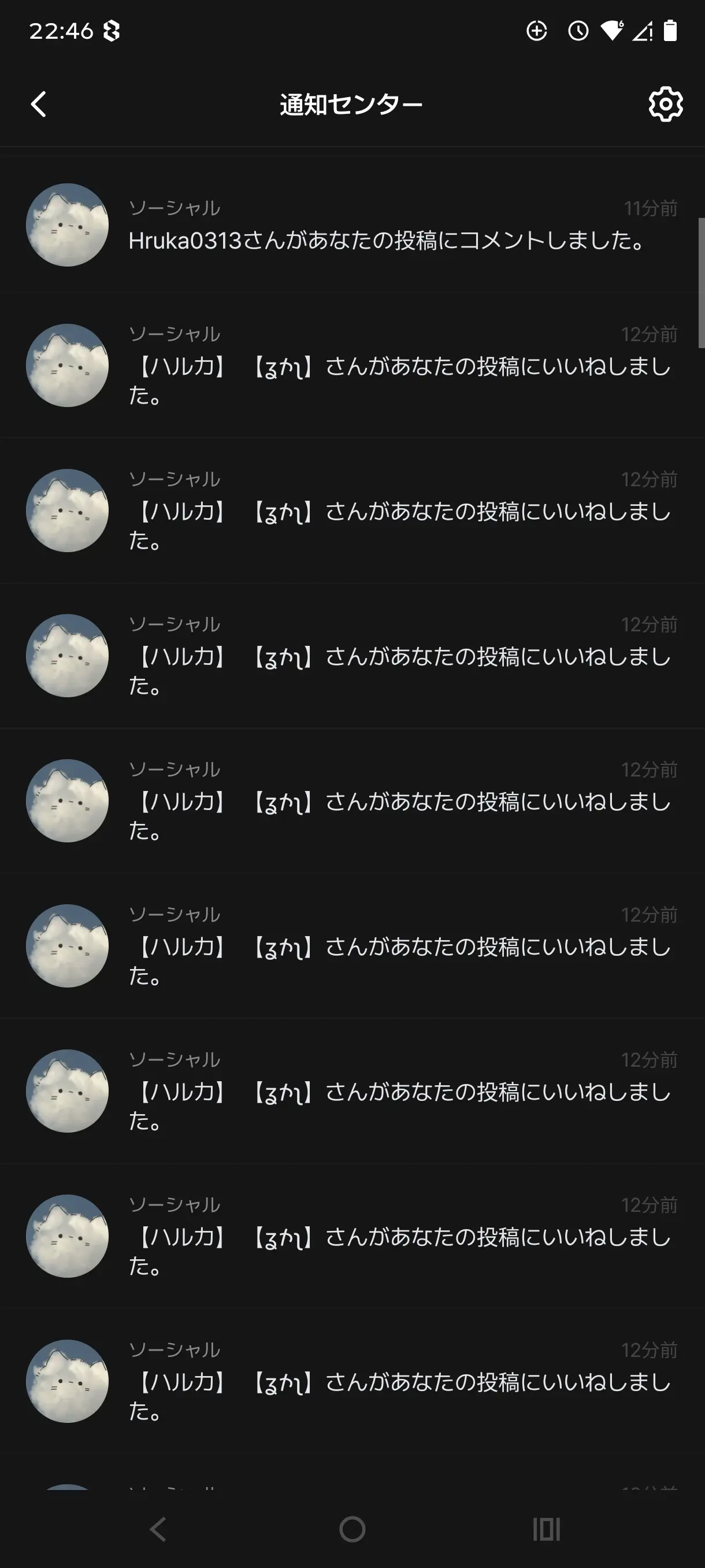The image size is (705, 1568).
Task: Open the Hruka0313 comment notification
Action: coord(353,225)
